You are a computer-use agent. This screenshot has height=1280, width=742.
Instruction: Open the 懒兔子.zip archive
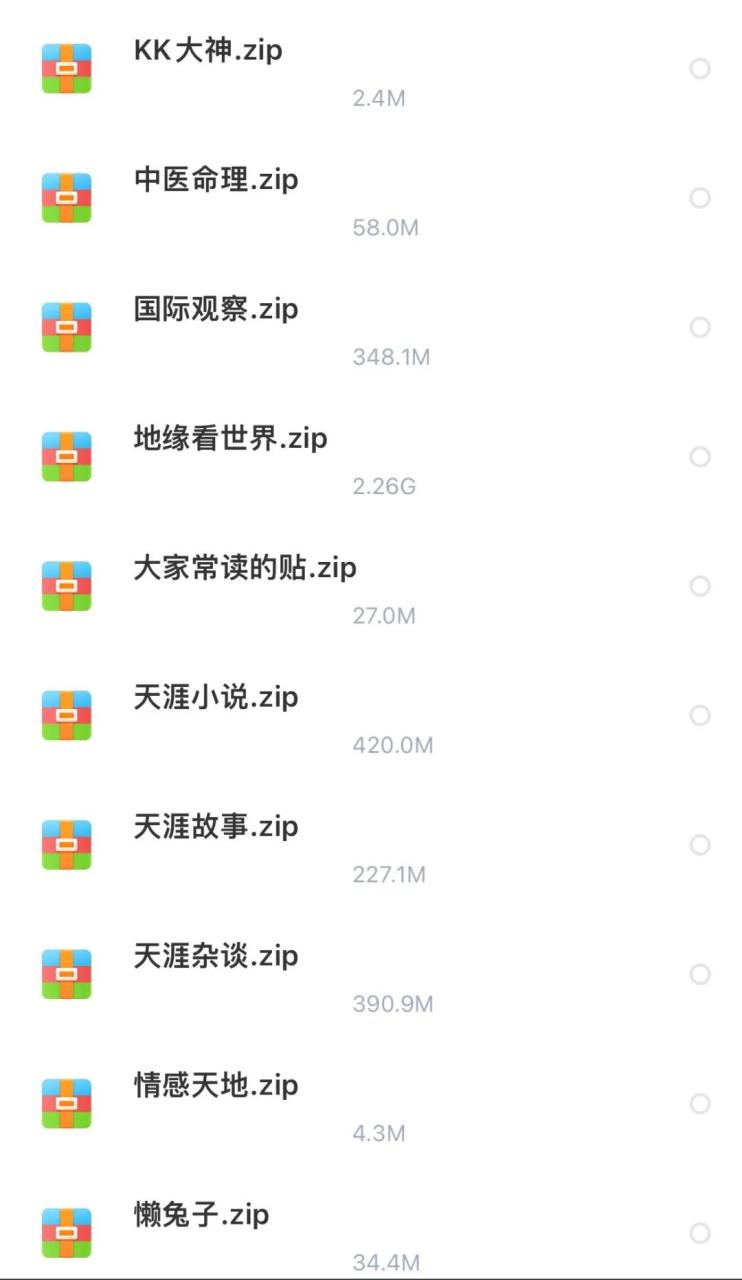coord(201,1215)
